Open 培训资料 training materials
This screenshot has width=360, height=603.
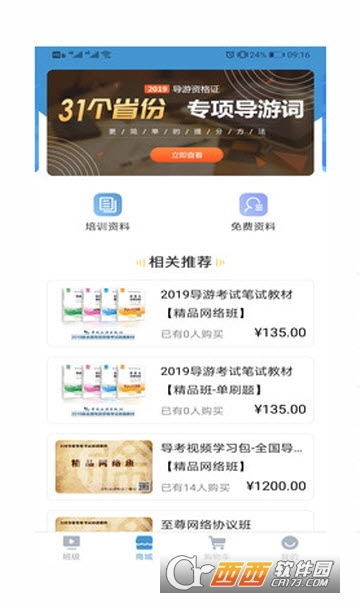[x=107, y=212]
